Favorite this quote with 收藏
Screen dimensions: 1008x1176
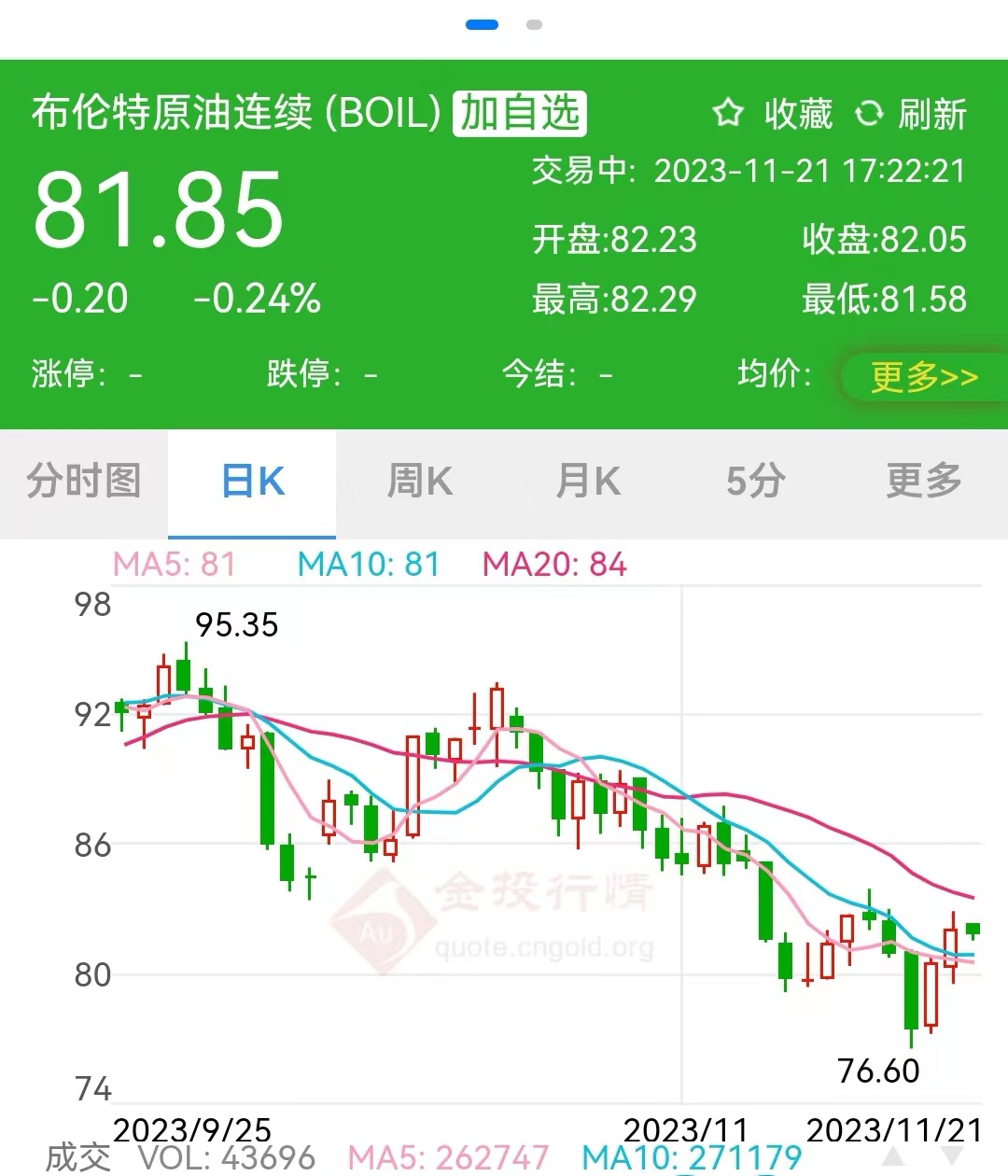[x=773, y=114]
